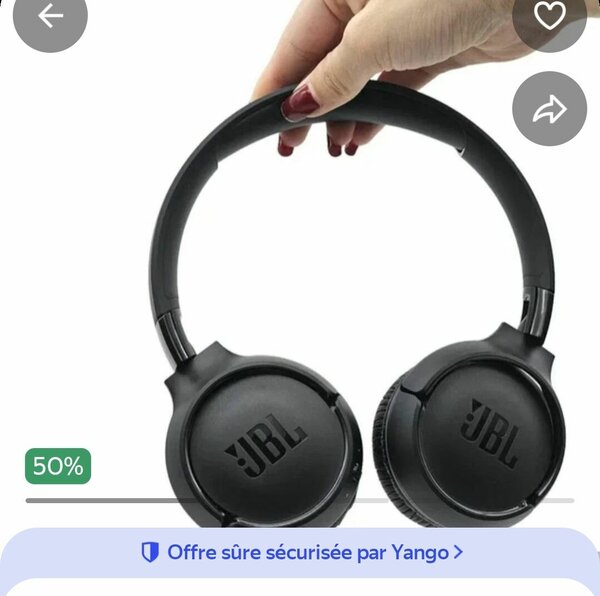Open the JBL headphones product photo
Viewport: 600px width, 596px height.
point(350,300)
